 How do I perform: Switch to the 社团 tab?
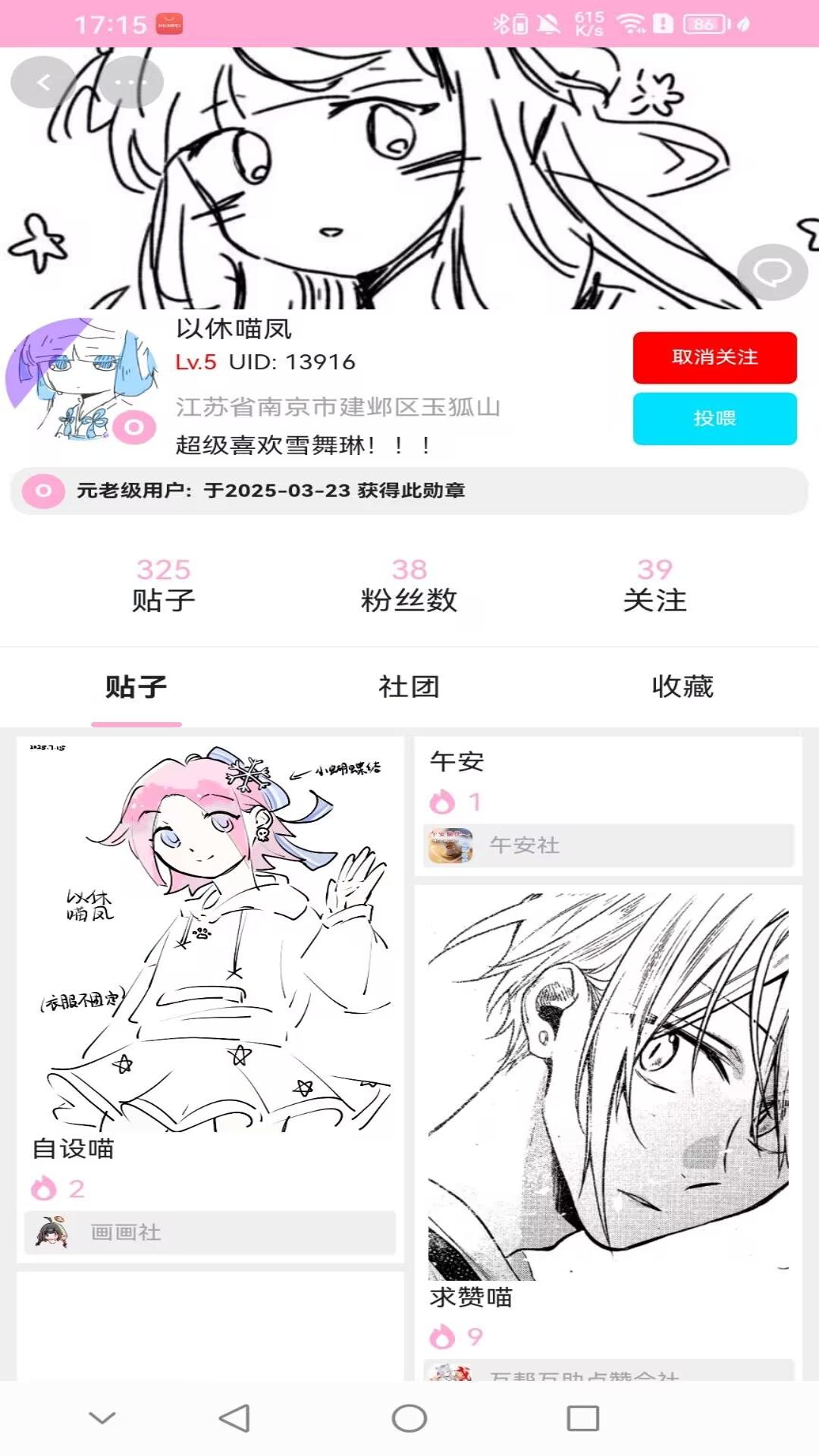coord(409,687)
